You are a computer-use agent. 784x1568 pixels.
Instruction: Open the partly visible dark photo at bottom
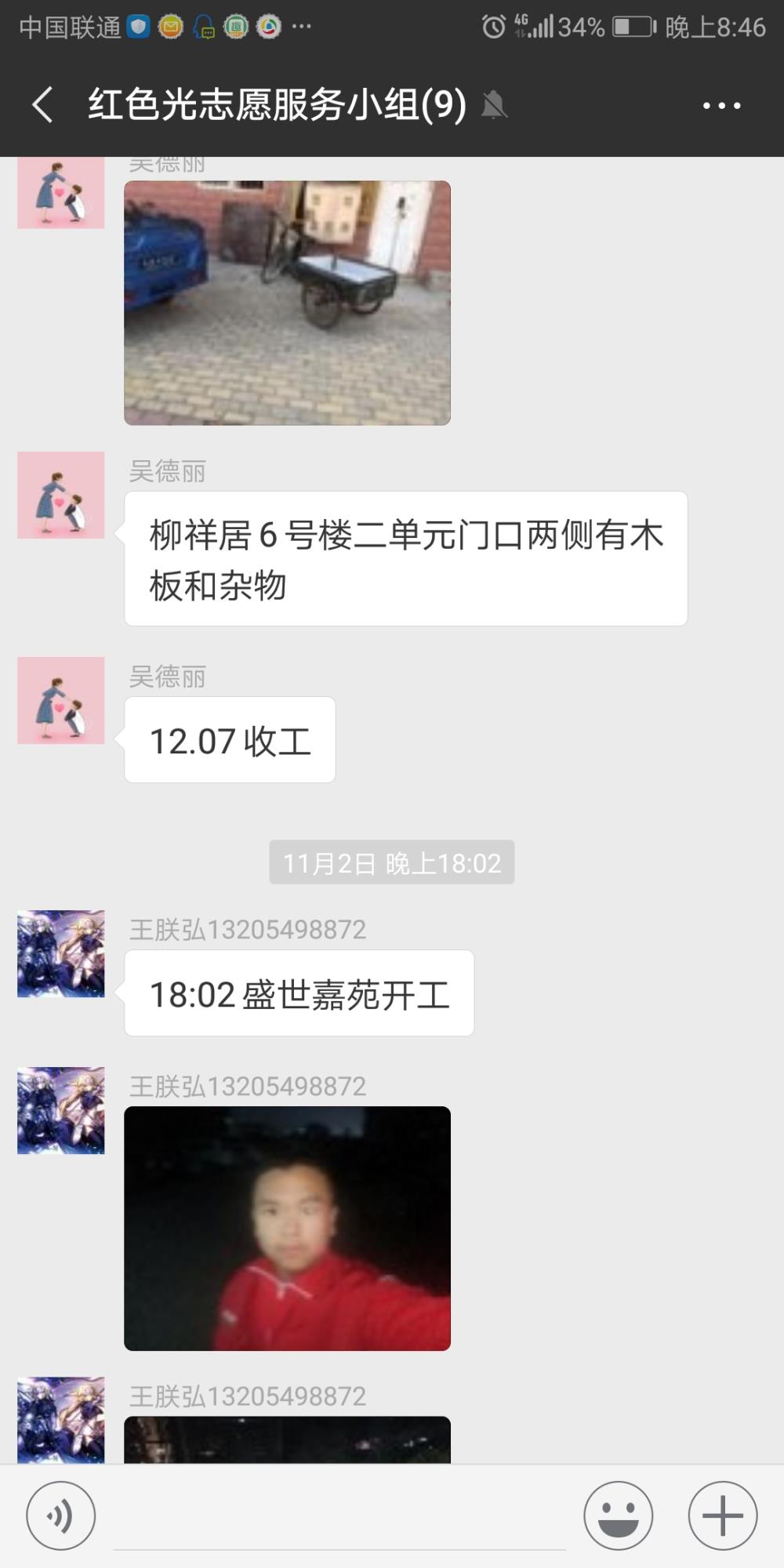click(287, 1439)
